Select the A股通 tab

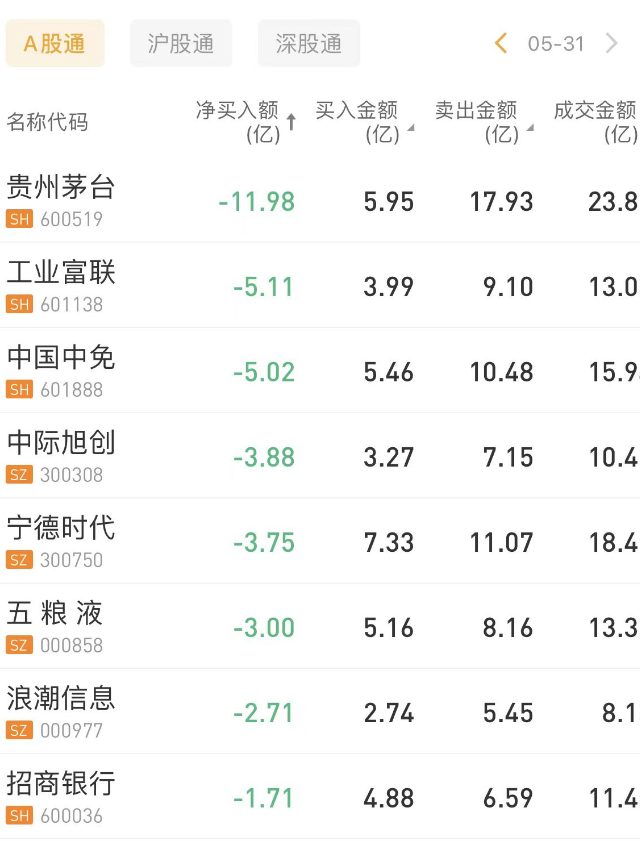coord(55,44)
